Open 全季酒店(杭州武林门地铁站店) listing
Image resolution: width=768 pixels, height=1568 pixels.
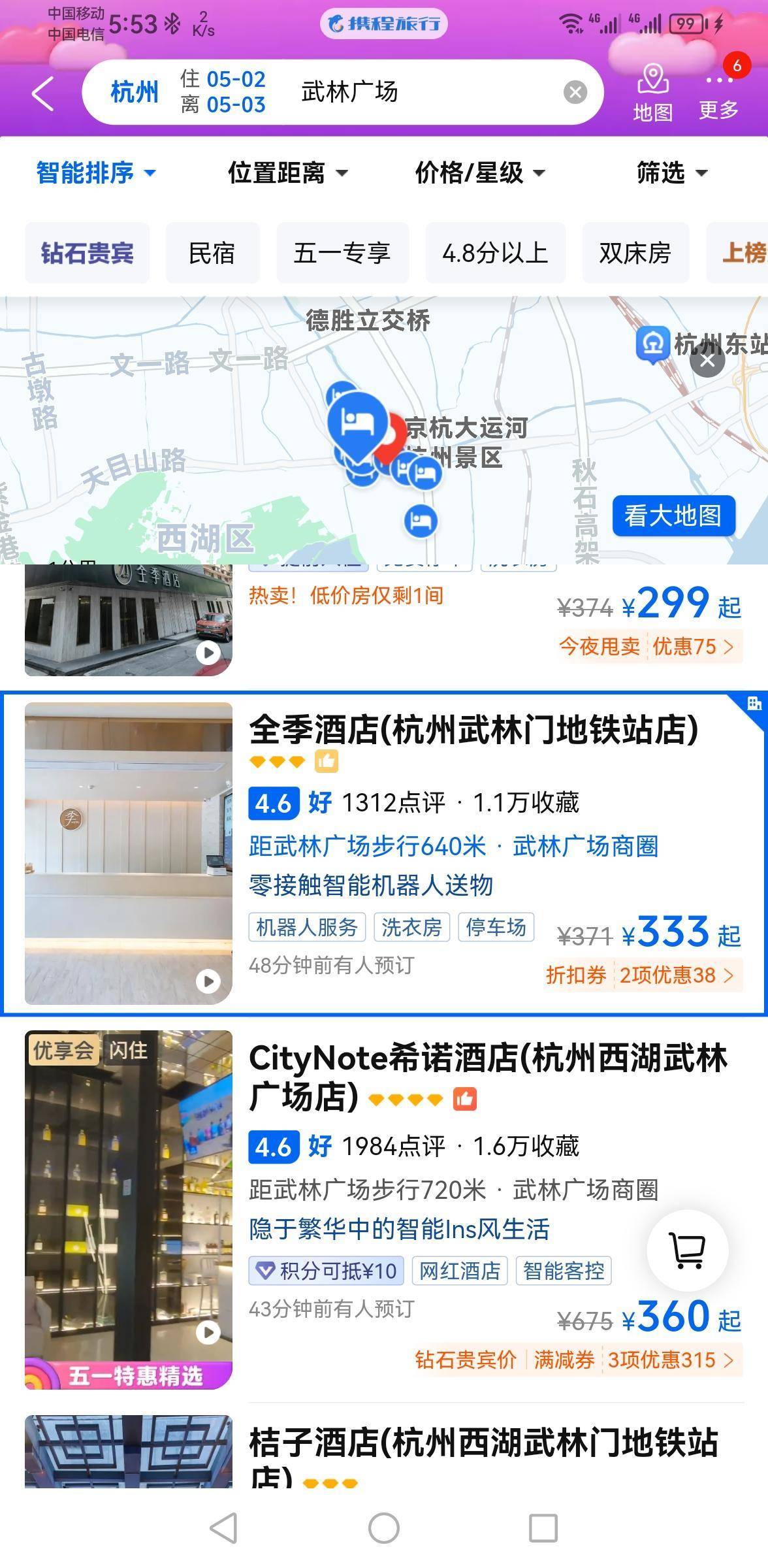tap(473, 730)
